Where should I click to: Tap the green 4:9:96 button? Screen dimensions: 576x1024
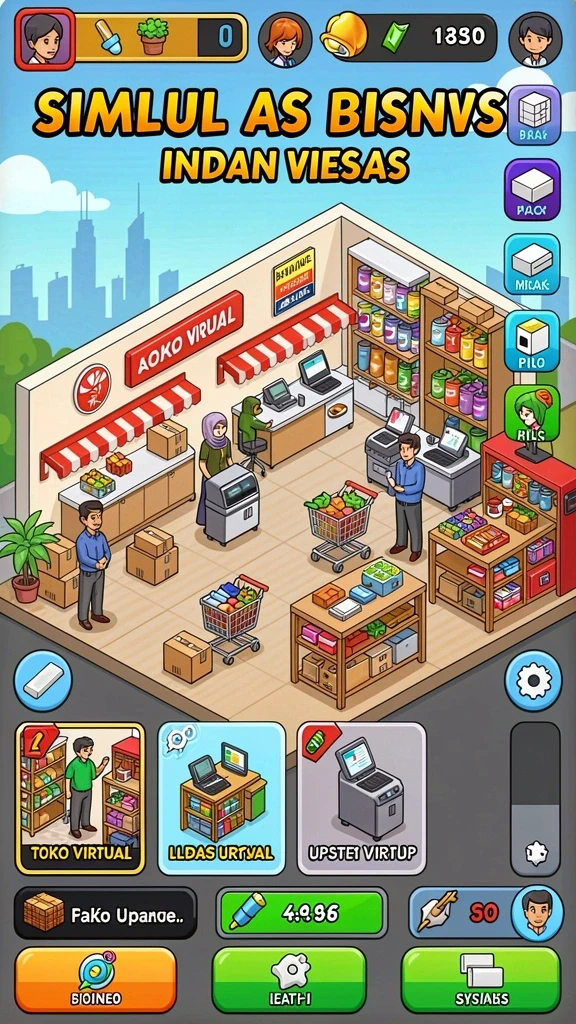302,912
